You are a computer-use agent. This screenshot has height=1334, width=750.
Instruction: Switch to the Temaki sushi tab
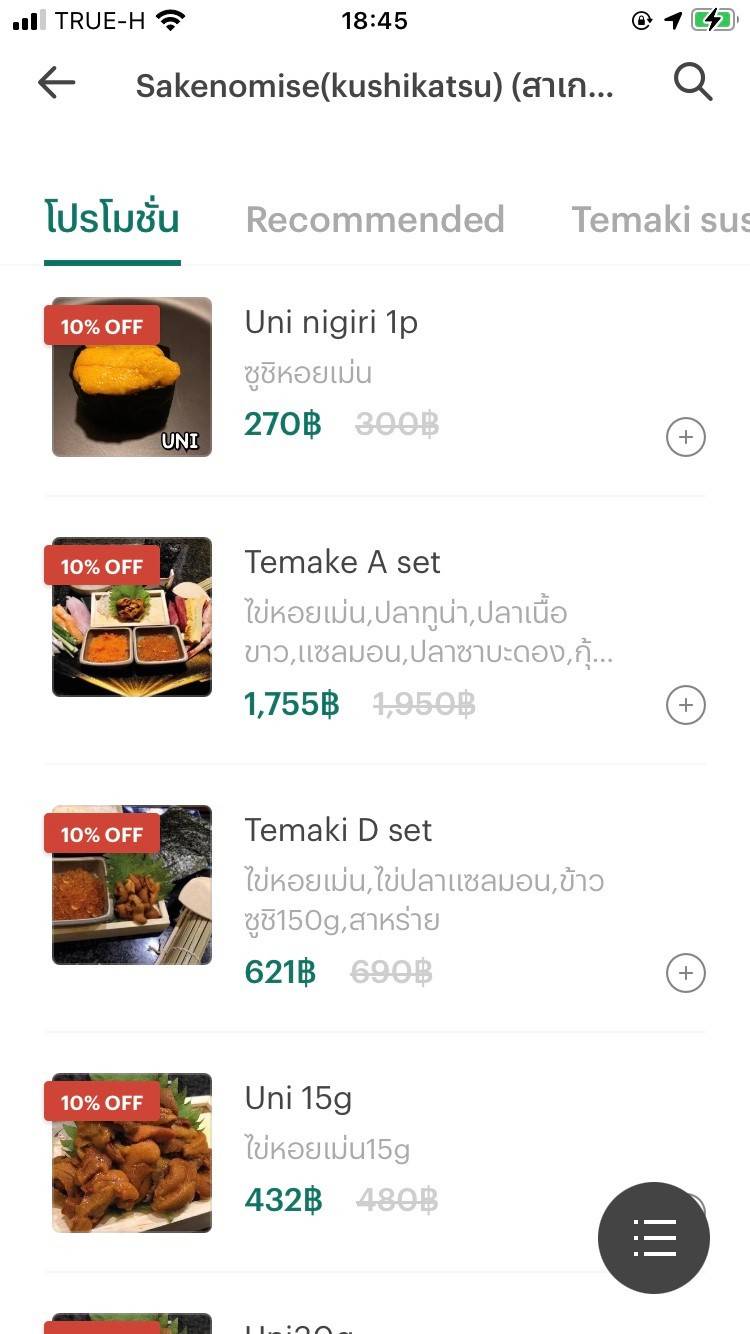pos(660,220)
